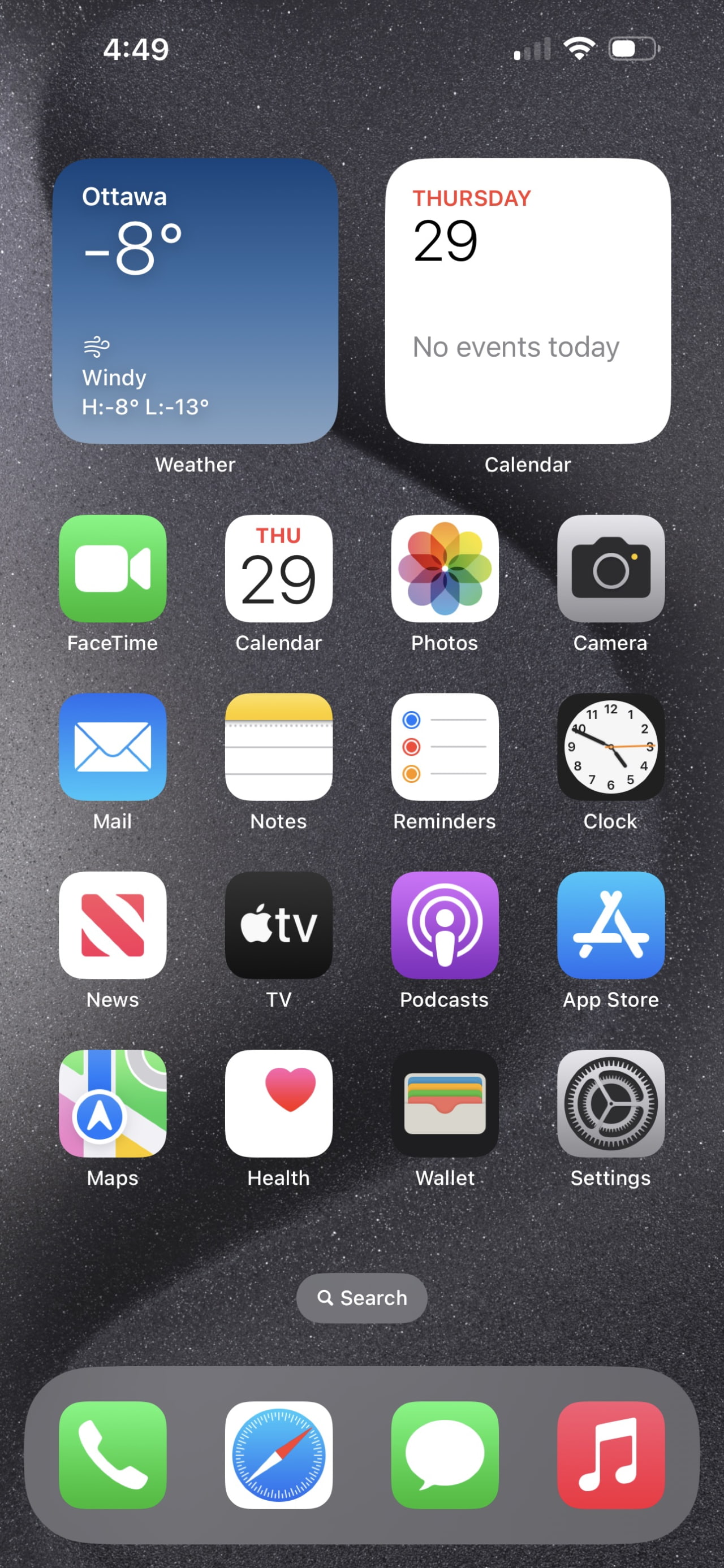This screenshot has height=1568, width=724.
Task: Start Podcasts
Action: coord(445,925)
